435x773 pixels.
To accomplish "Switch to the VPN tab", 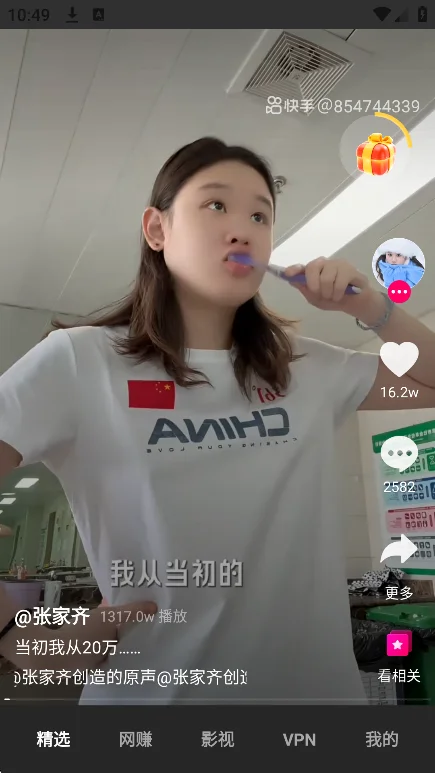I will pyautogui.click(x=299, y=740).
